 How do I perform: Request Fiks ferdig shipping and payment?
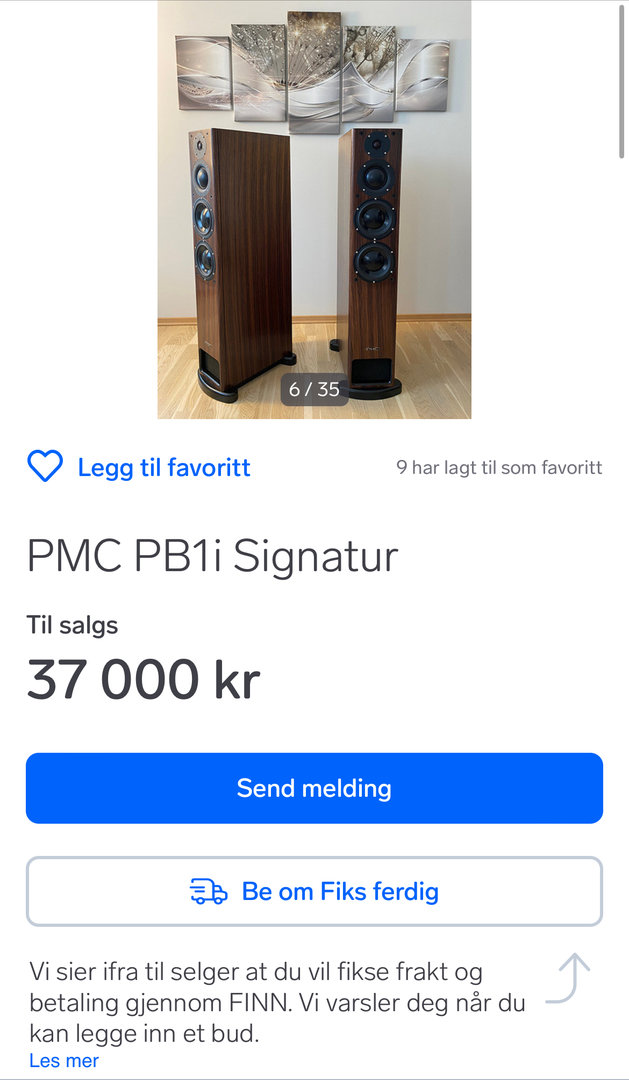pos(314,891)
